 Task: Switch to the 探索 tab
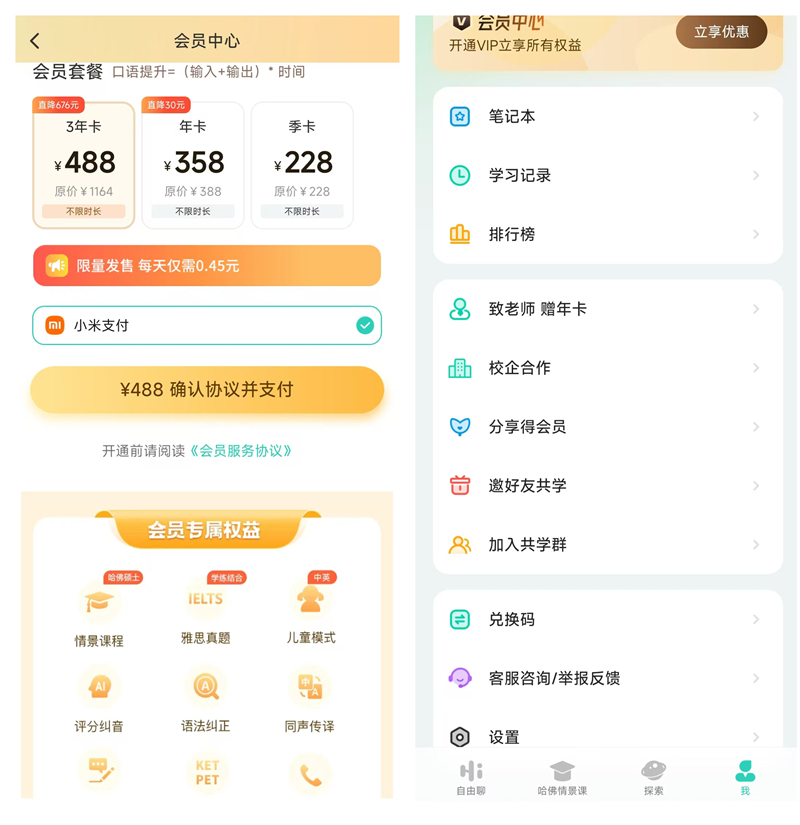point(654,777)
